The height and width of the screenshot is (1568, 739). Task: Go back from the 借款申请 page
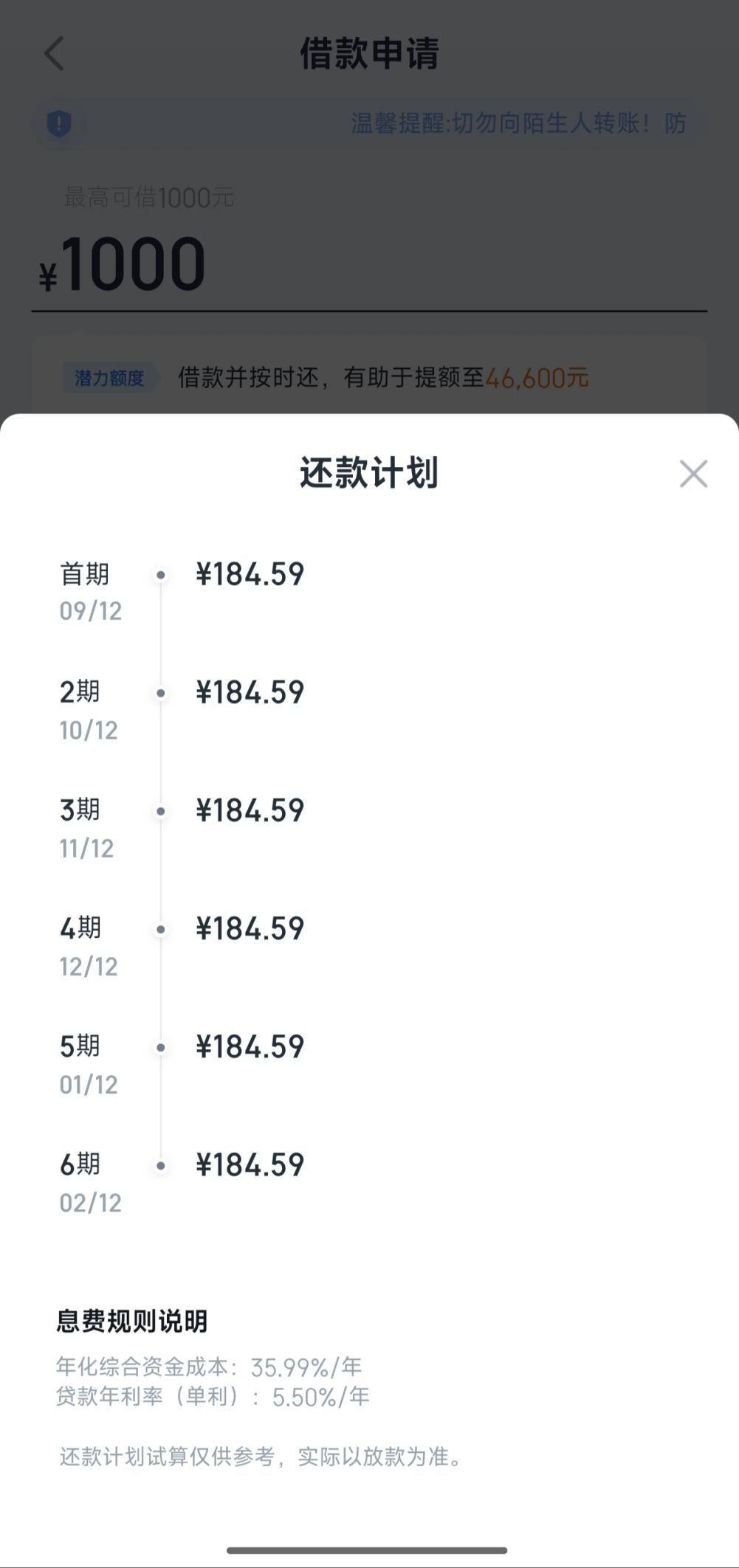(x=55, y=54)
